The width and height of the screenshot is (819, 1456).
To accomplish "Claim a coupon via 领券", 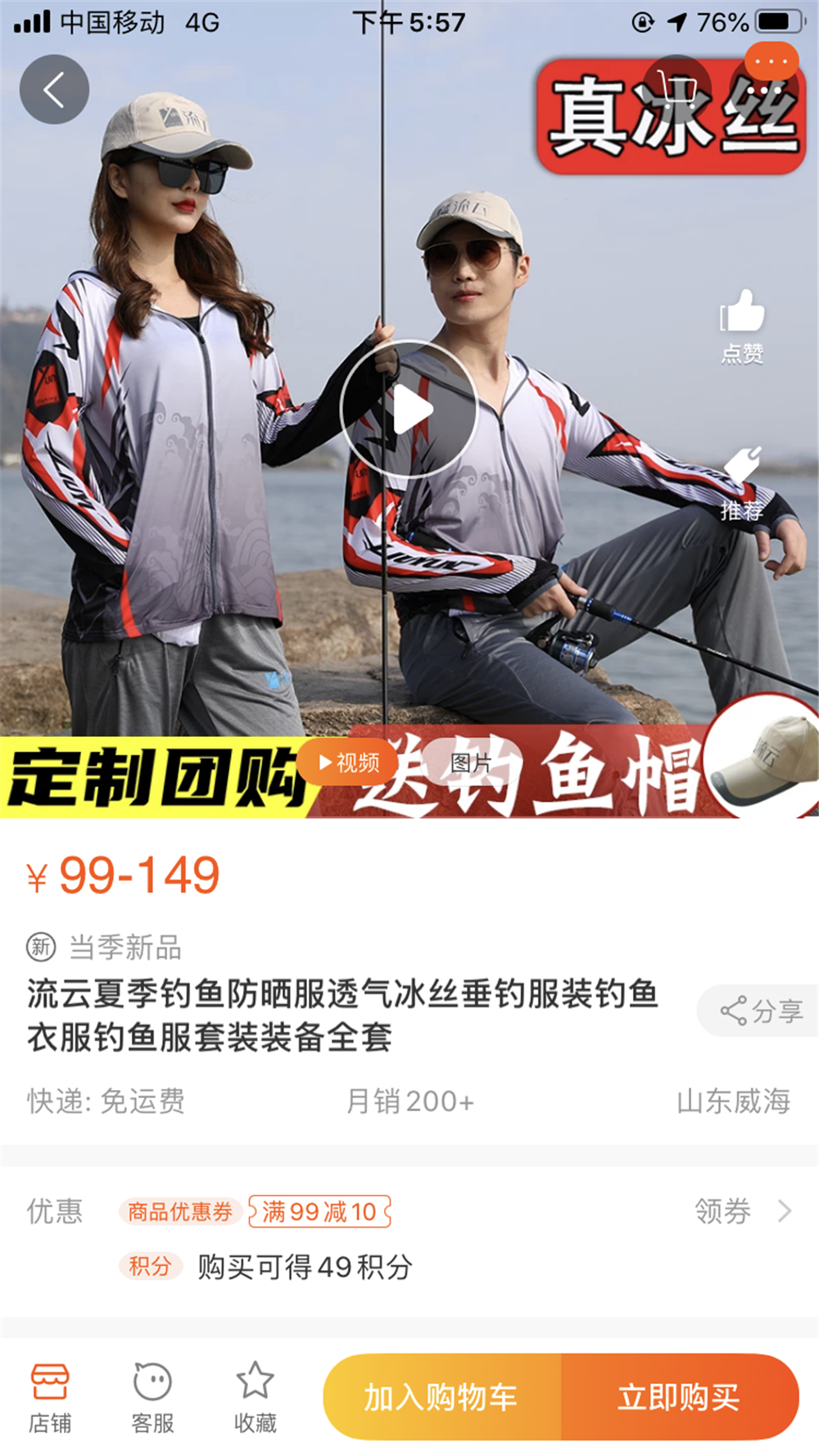I will click(x=741, y=1210).
